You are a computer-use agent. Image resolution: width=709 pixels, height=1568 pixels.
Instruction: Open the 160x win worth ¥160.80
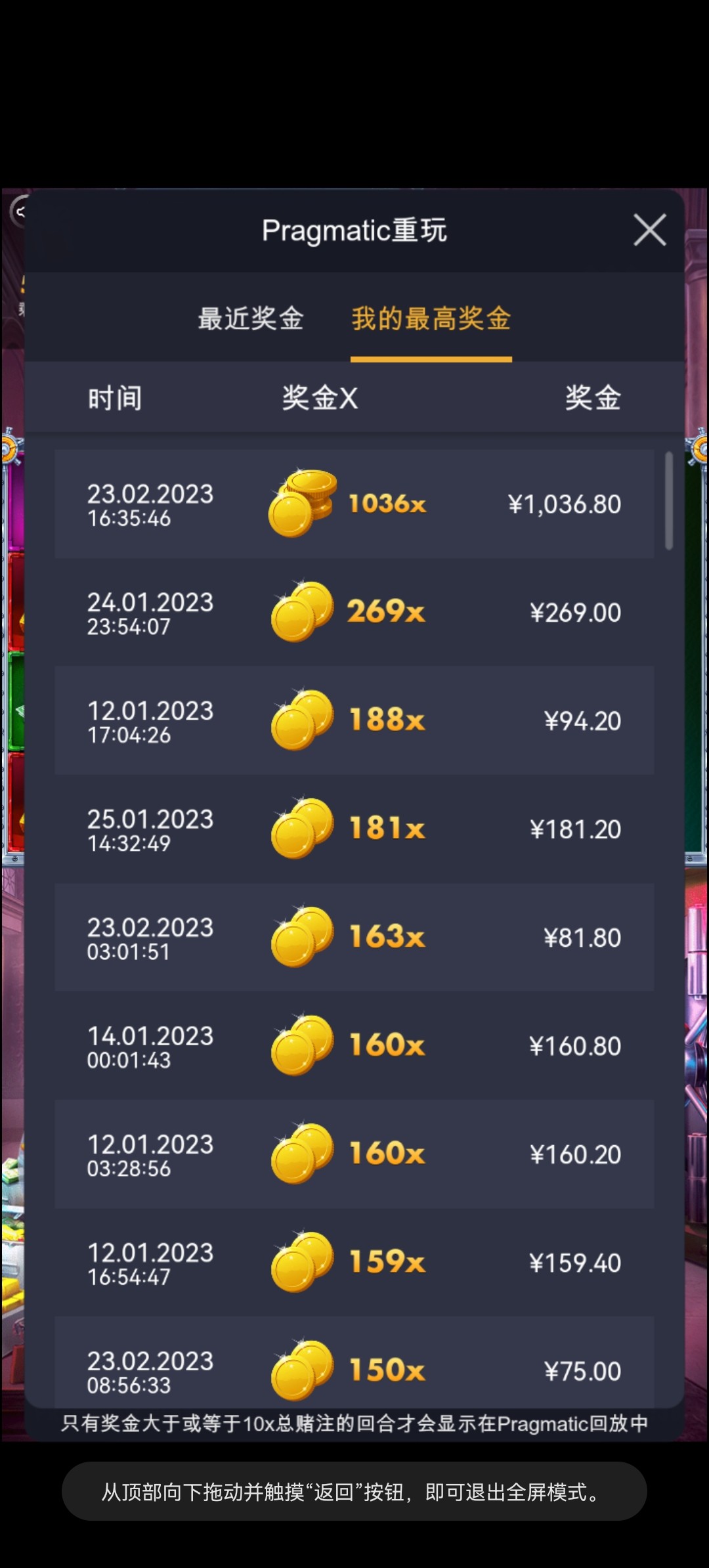354,1046
